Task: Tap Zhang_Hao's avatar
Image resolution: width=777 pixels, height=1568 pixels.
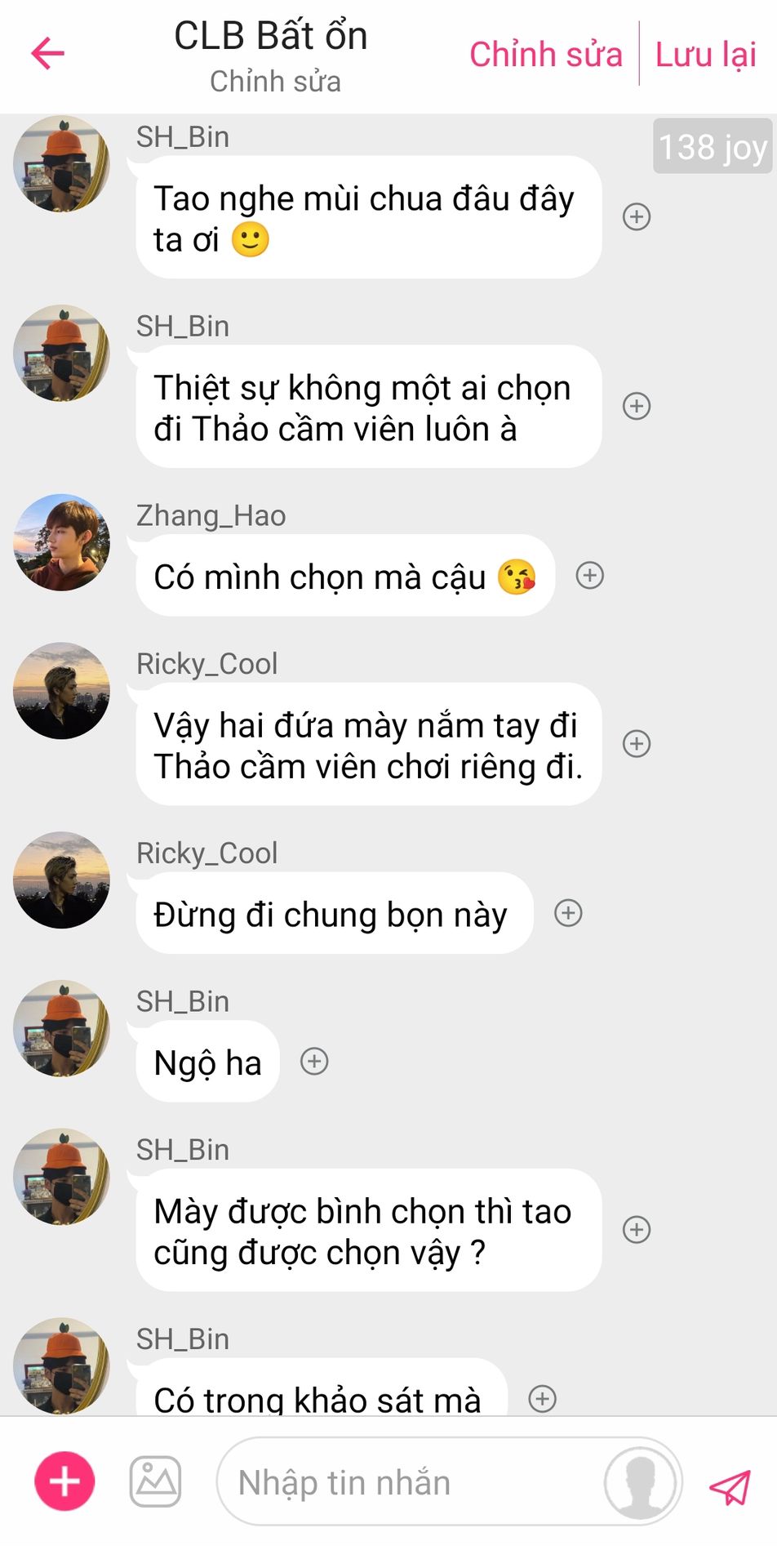Action: pyautogui.click(x=61, y=542)
